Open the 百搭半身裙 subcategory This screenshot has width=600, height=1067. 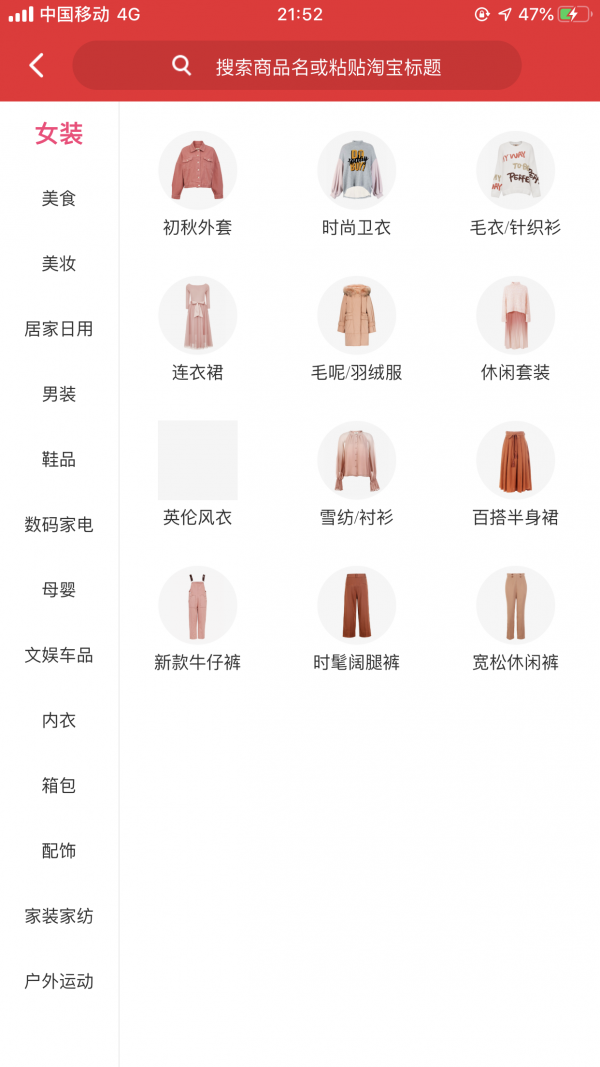coord(515,475)
